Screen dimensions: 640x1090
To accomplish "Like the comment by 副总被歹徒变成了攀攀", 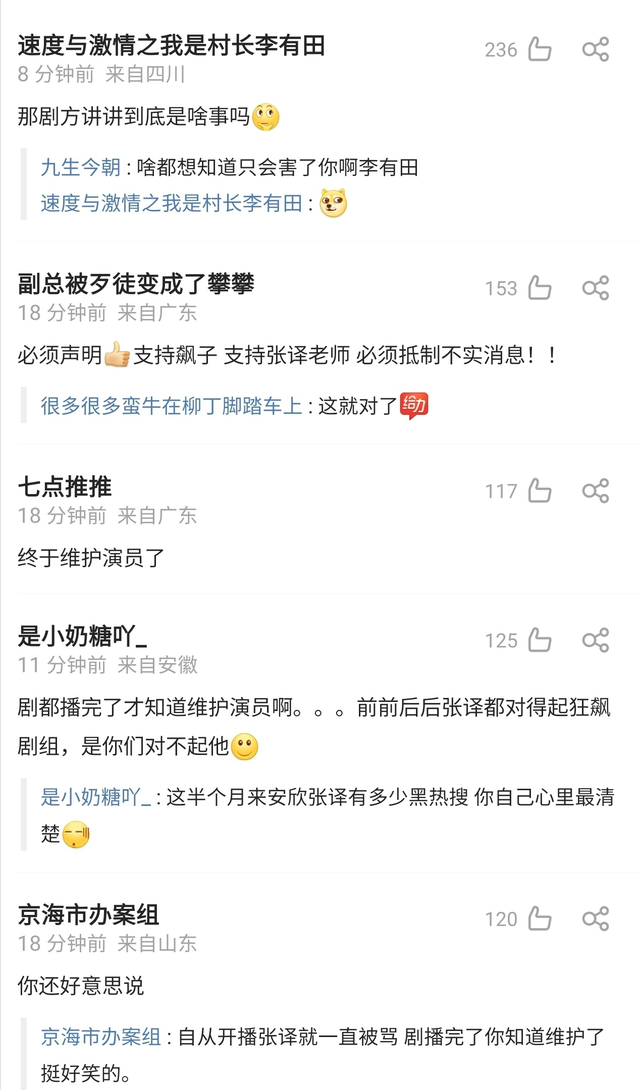I will click(540, 288).
